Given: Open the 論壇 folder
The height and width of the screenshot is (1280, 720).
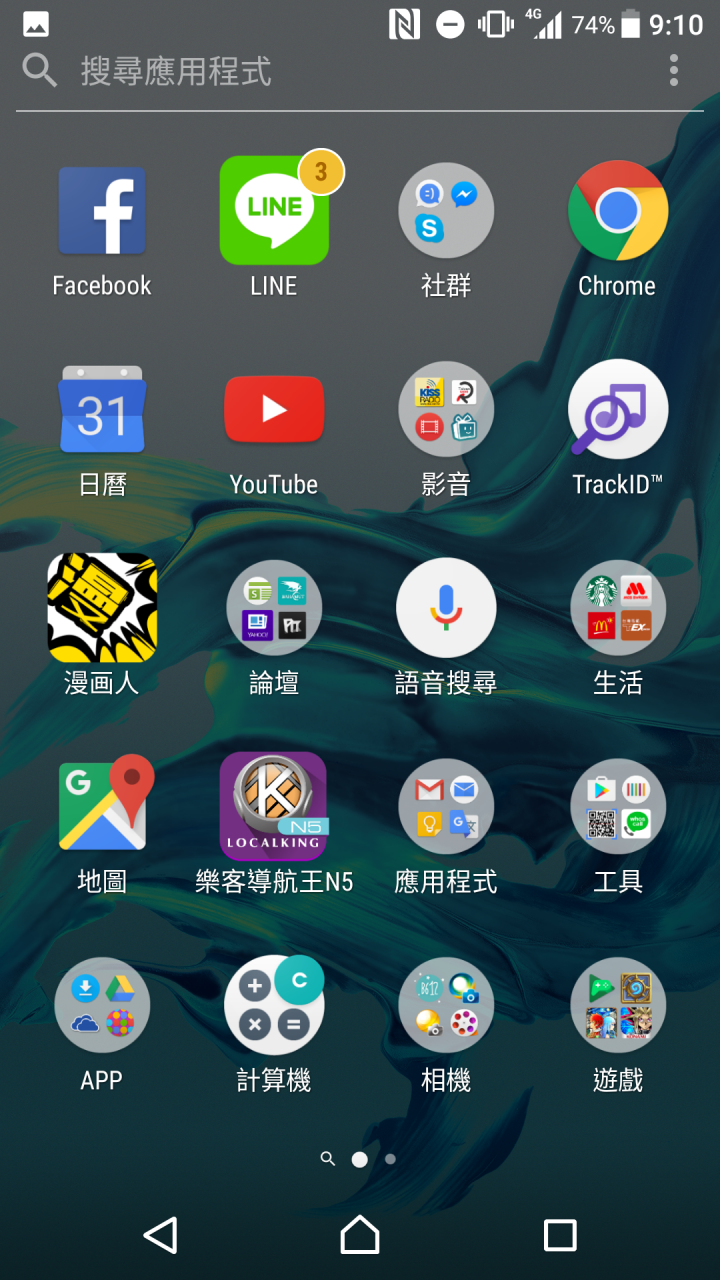Looking at the screenshot, I should (x=274, y=608).
